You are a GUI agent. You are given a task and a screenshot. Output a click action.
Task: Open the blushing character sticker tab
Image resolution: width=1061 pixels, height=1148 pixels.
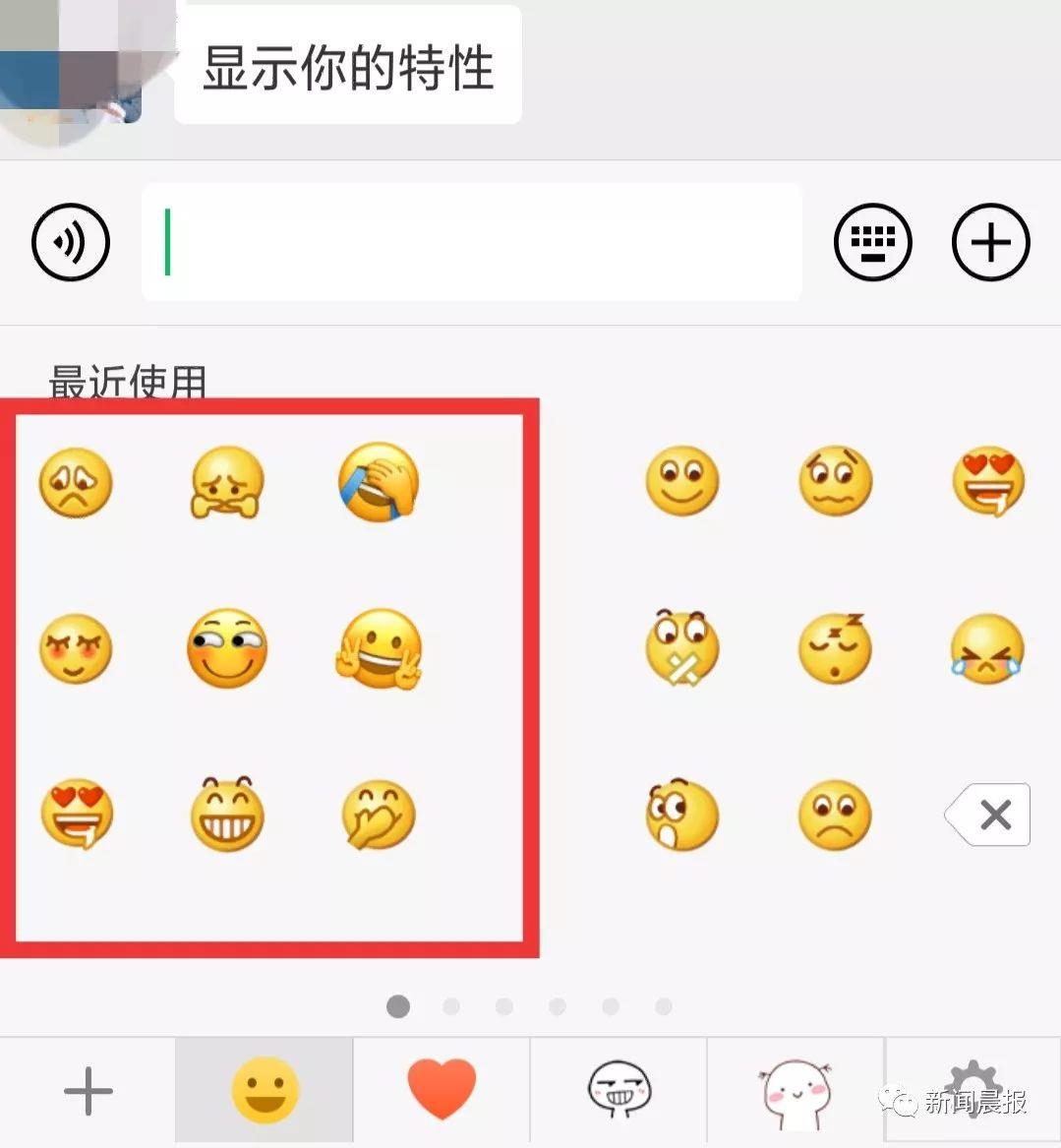[x=796, y=1092]
